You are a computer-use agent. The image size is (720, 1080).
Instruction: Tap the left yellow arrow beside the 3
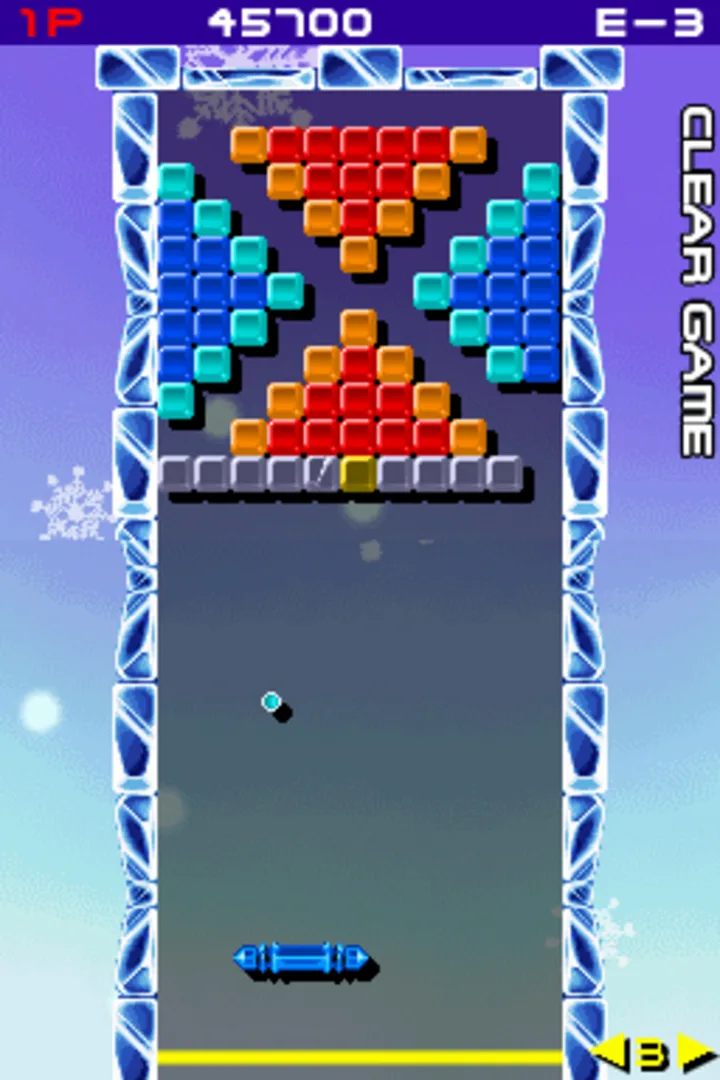(611, 1053)
